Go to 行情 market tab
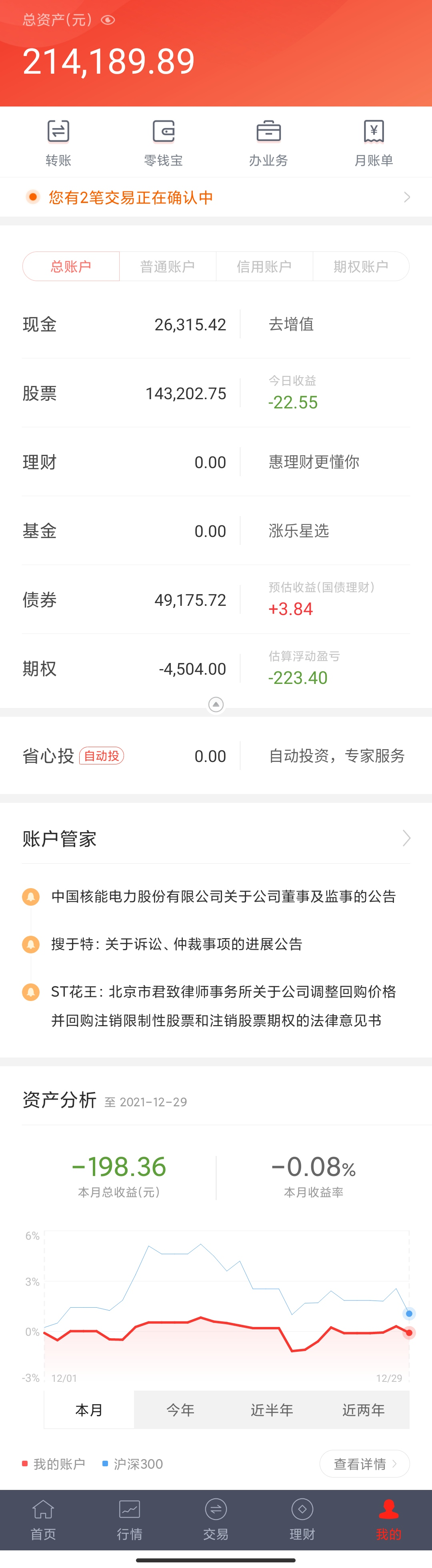Image resolution: width=432 pixels, height=1568 pixels. pyautogui.click(x=130, y=1520)
